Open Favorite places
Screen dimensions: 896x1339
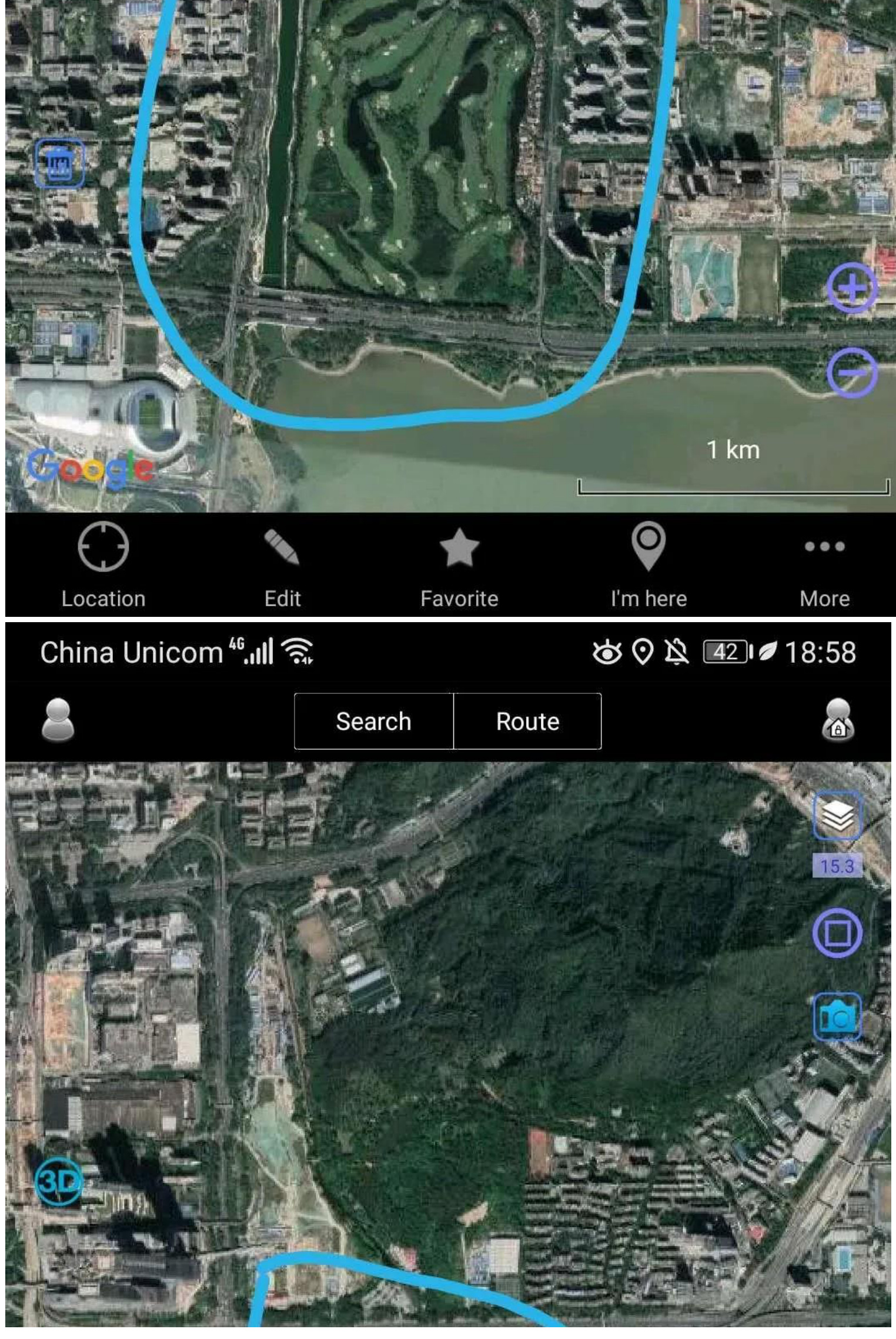tap(459, 565)
